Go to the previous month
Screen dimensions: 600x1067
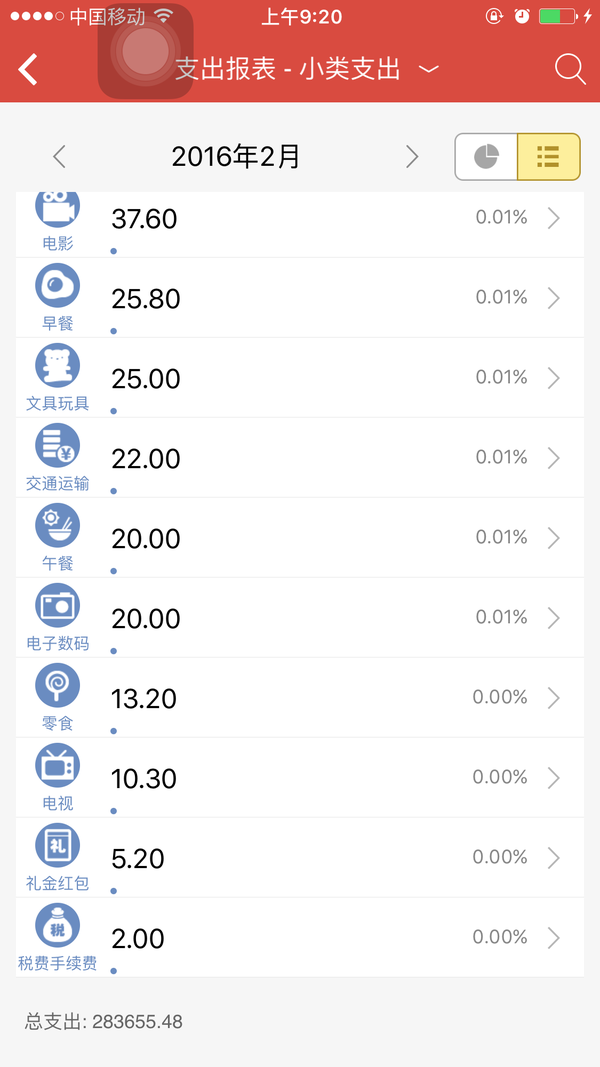(x=59, y=157)
